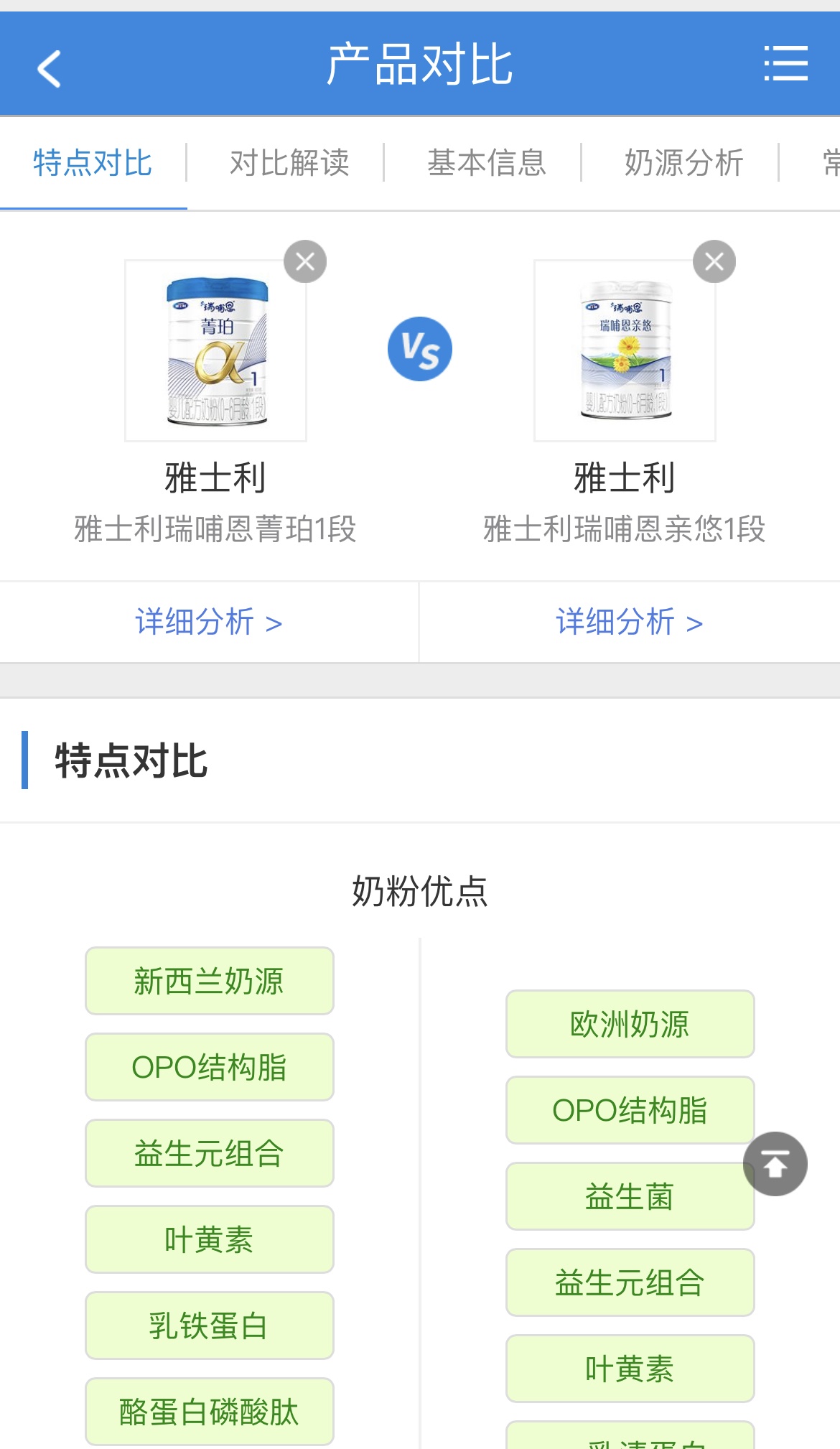Viewport: 840px width, 1449px height.
Task: Switch to the 对比解读 tab
Action: point(289,163)
